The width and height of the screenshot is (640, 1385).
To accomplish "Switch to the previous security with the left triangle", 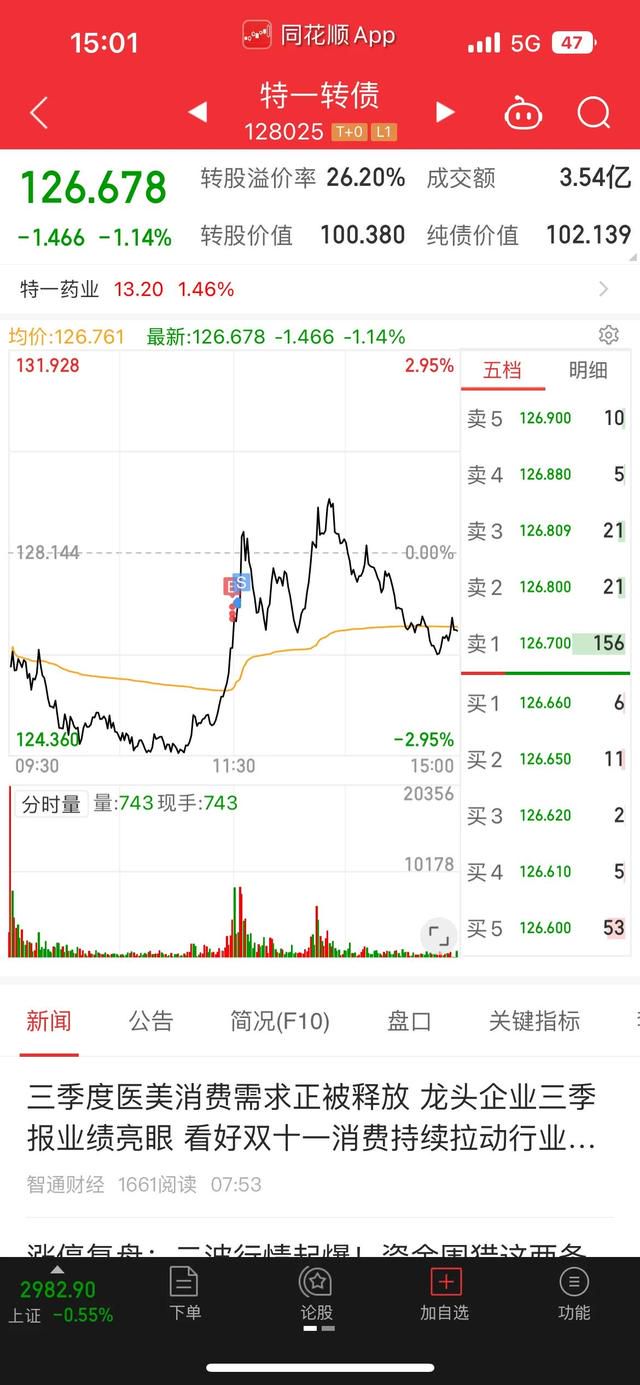I will (x=198, y=112).
